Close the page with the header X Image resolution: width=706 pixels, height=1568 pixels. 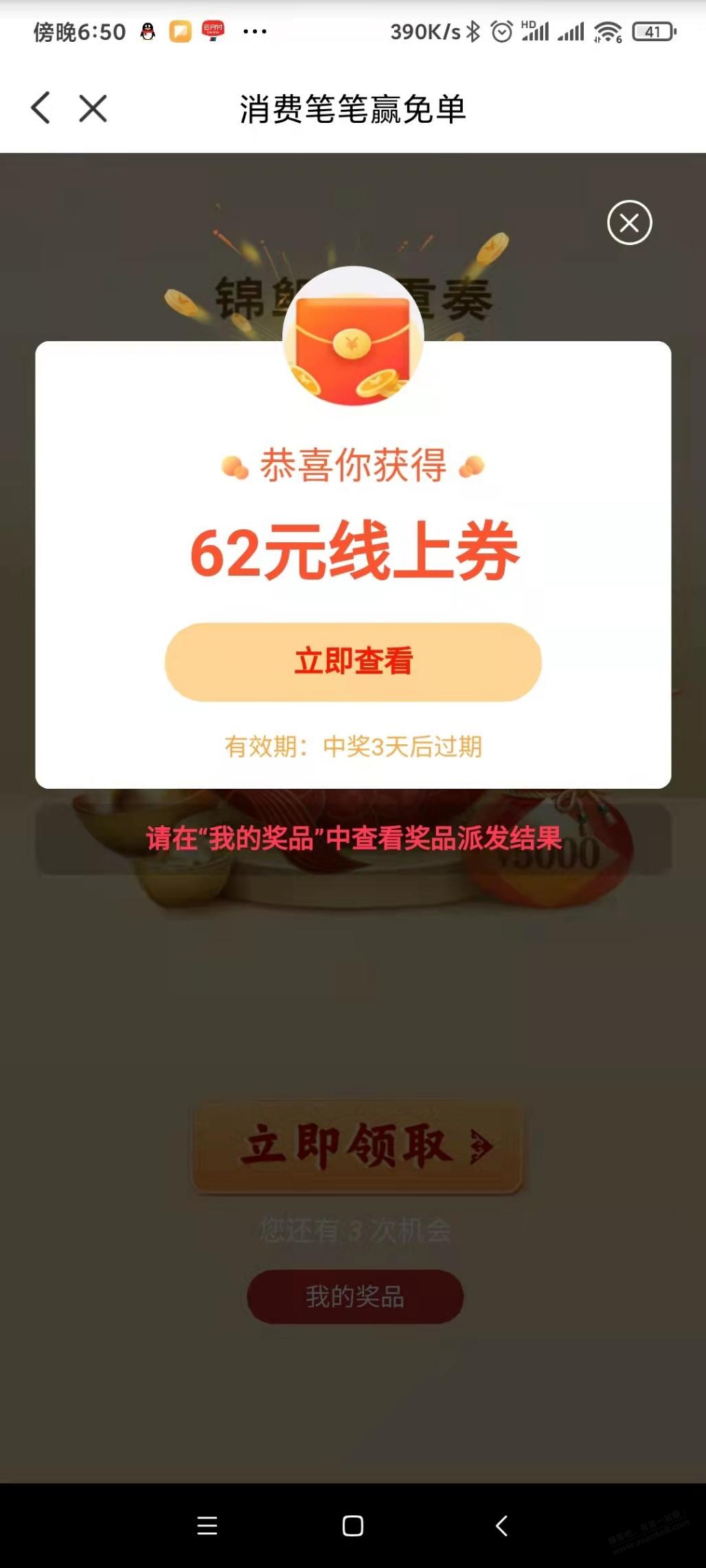(x=93, y=108)
